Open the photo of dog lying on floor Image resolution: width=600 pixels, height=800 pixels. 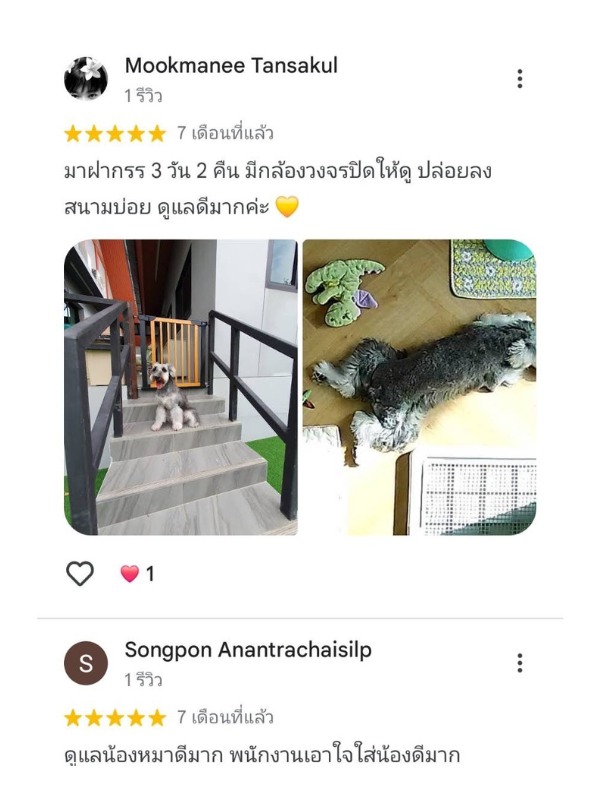(x=419, y=387)
